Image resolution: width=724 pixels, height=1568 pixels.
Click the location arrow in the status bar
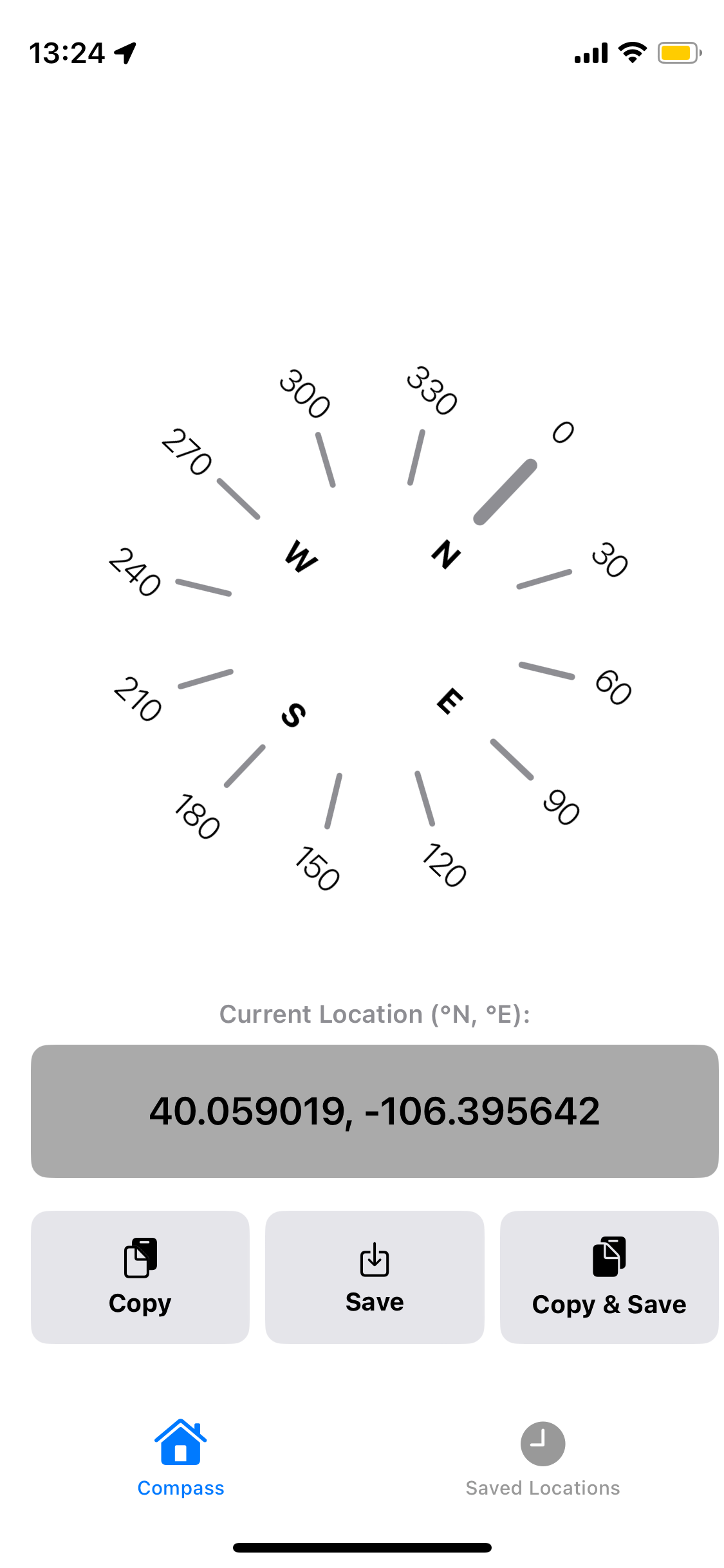[124, 53]
